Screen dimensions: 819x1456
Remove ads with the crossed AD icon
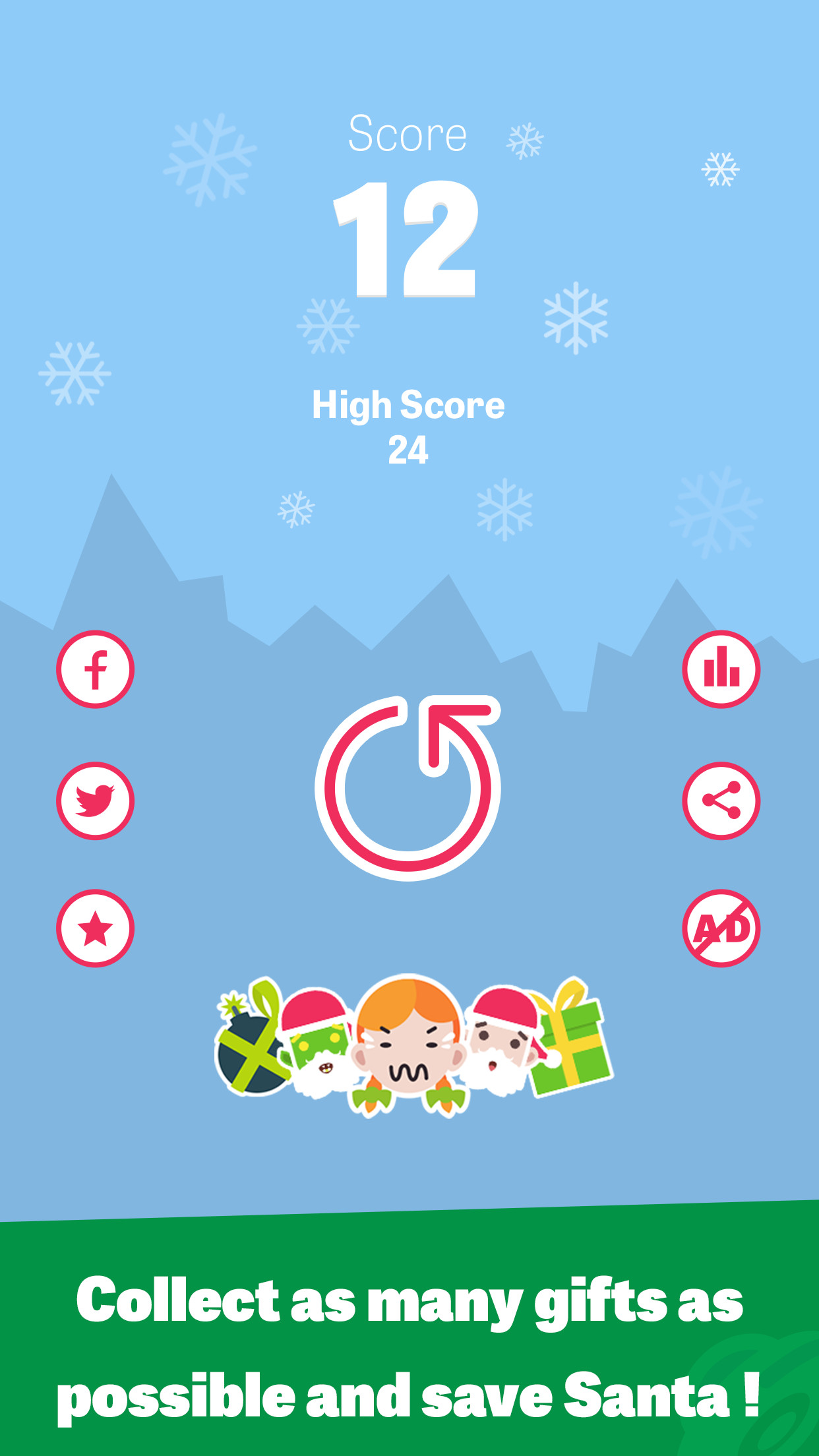721,928
